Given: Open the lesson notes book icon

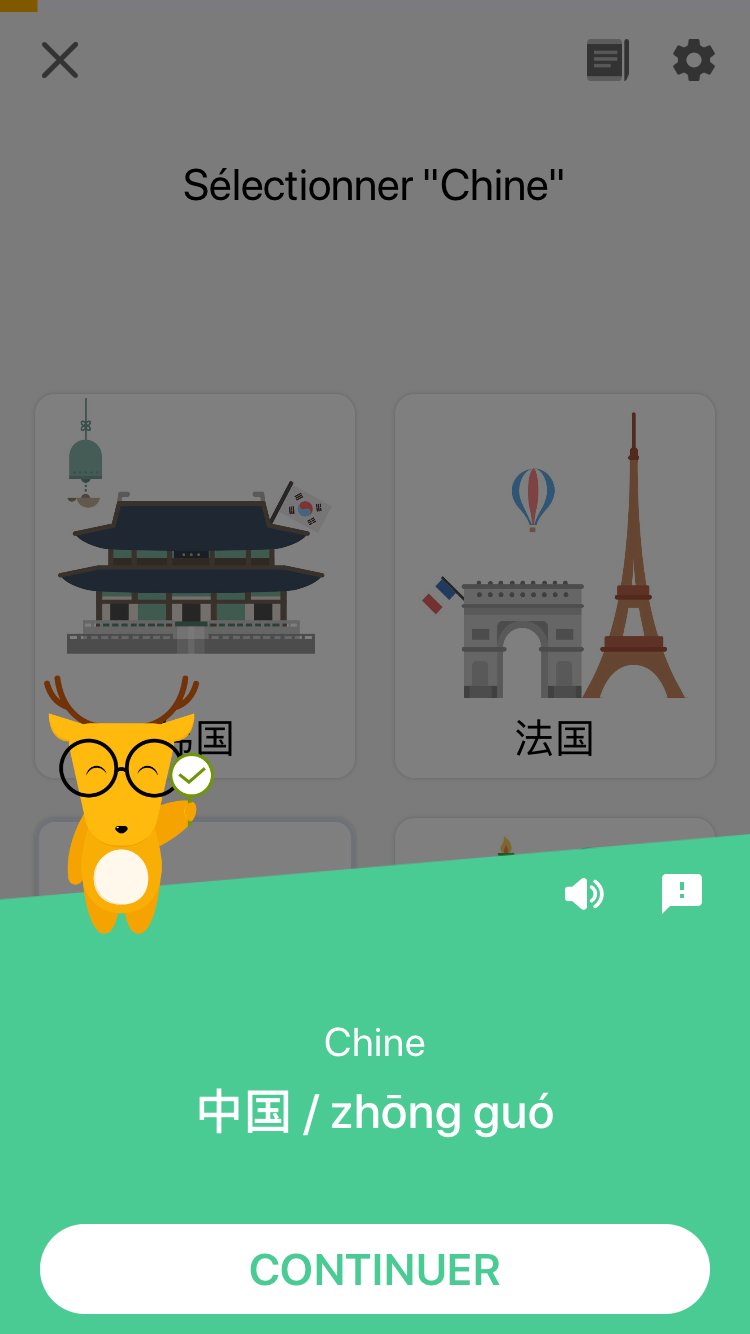Looking at the screenshot, I should point(607,60).
